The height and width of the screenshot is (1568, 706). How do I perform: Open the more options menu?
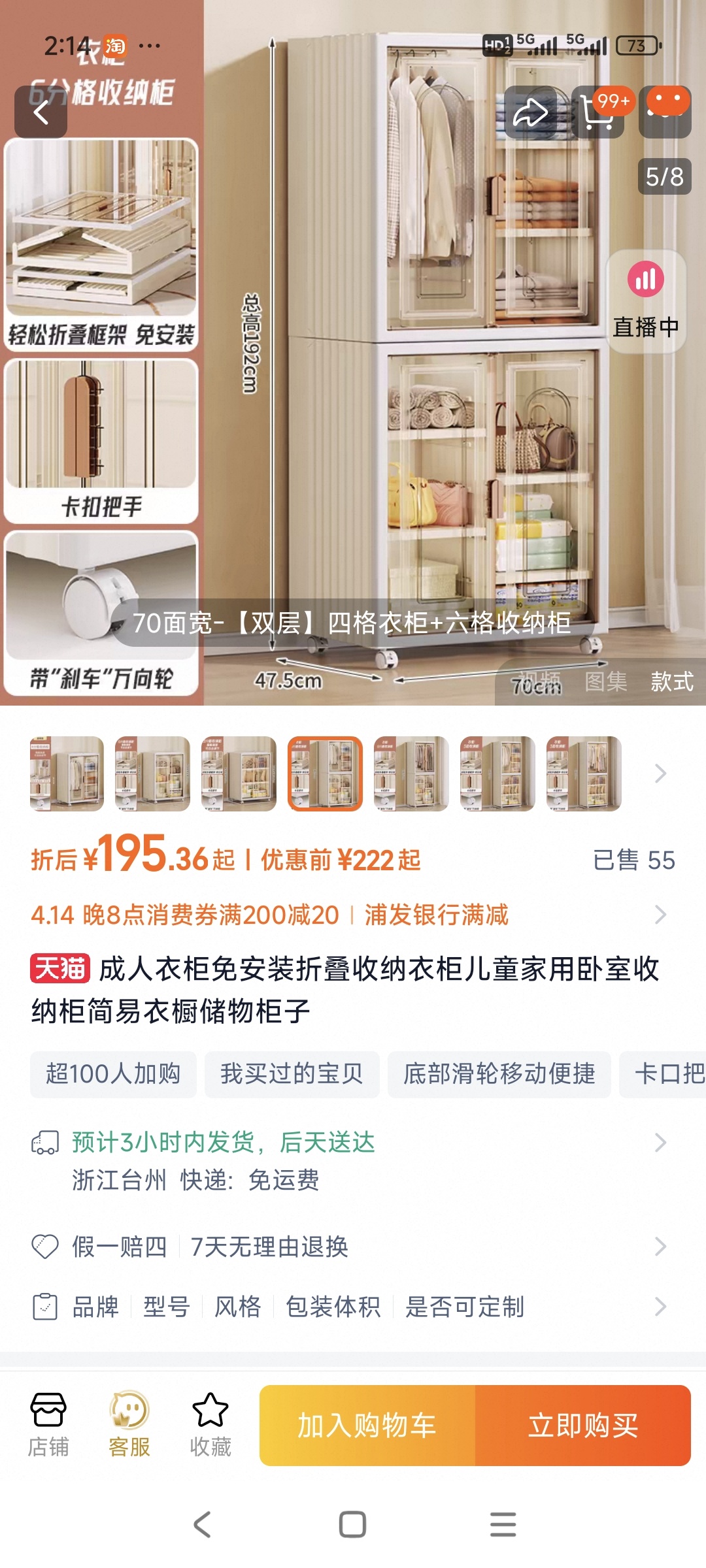point(665,112)
